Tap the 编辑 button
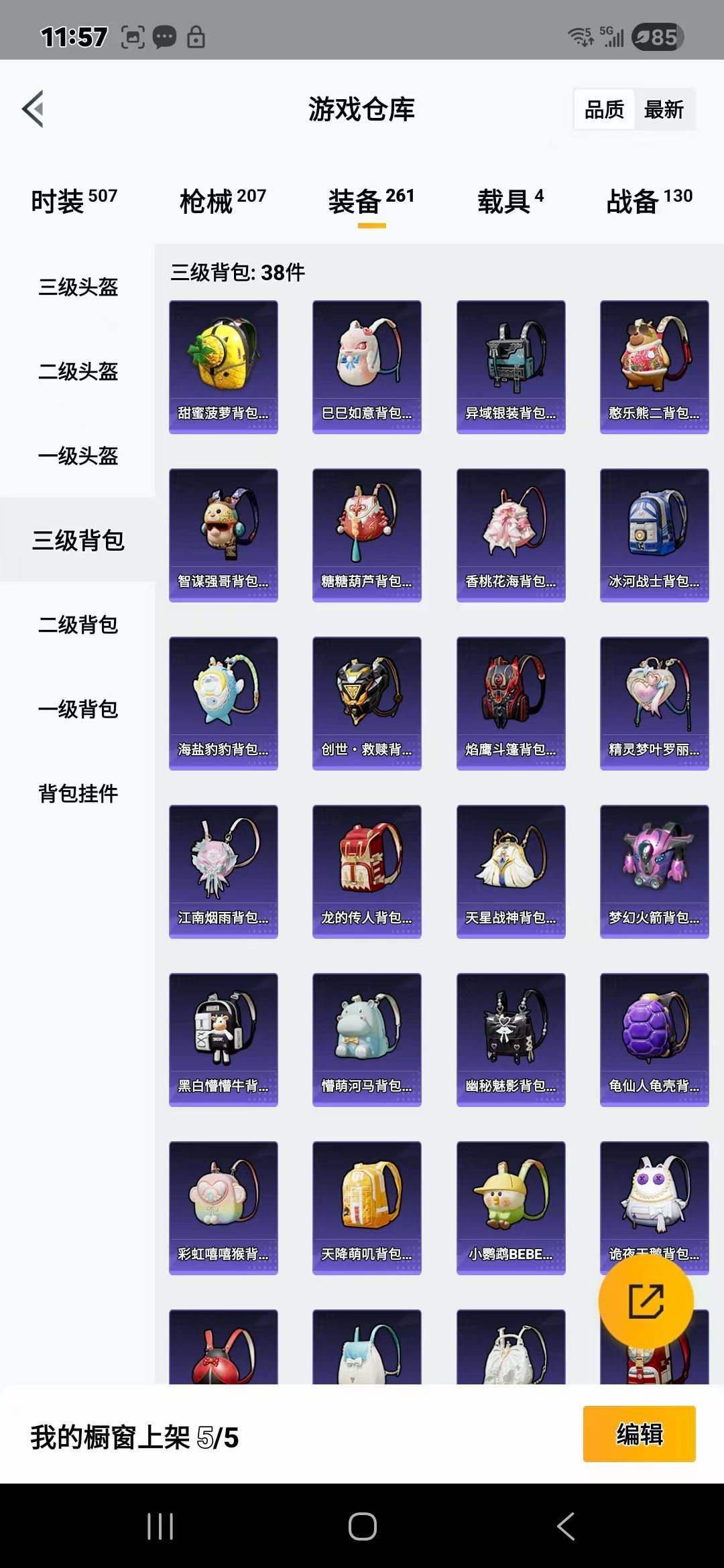The width and height of the screenshot is (724, 1568). pyautogui.click(x=639, y=1433)
